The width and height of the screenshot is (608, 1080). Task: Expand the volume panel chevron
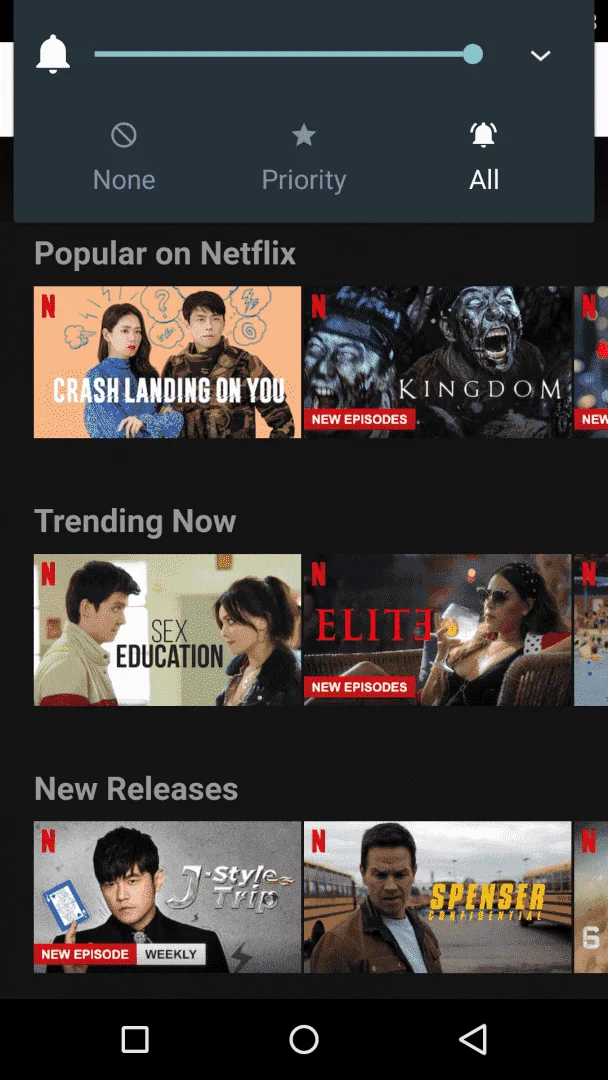[541, 56]
